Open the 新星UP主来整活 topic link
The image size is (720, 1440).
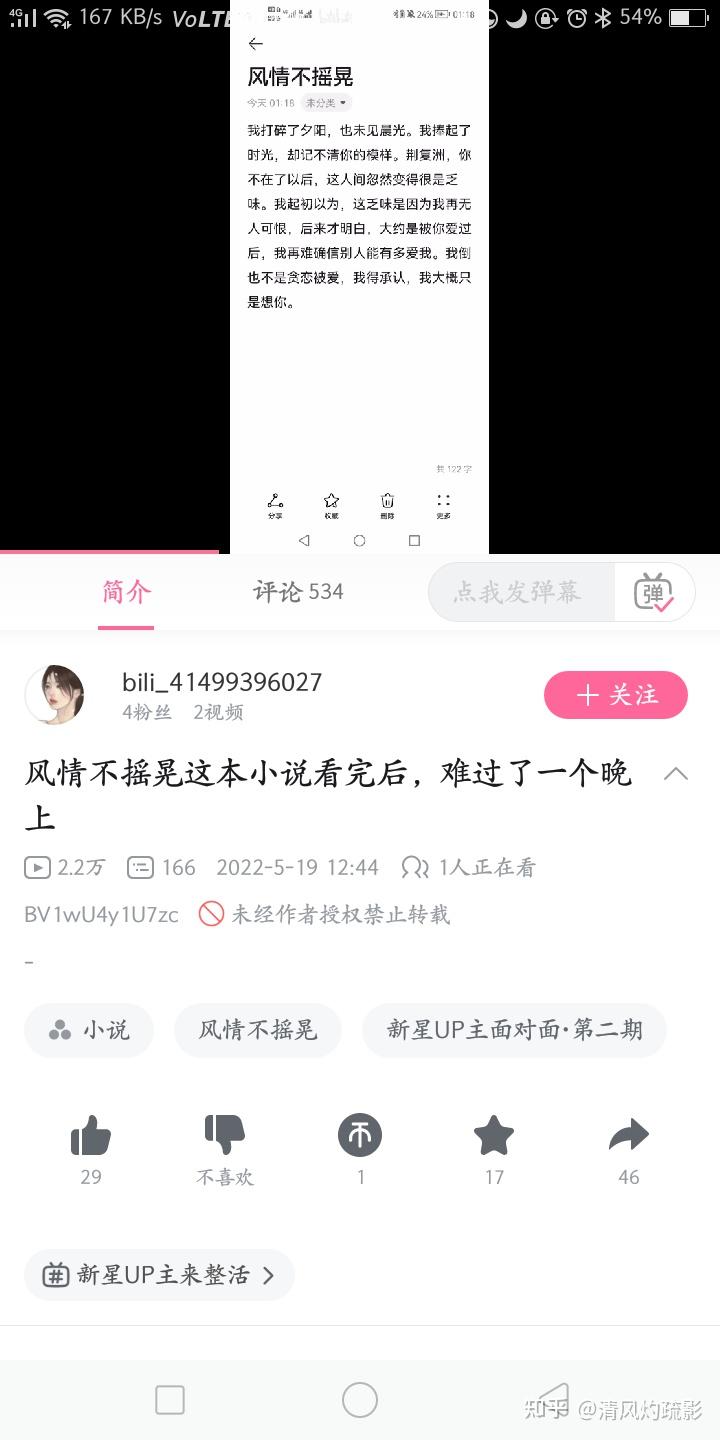160,1275
